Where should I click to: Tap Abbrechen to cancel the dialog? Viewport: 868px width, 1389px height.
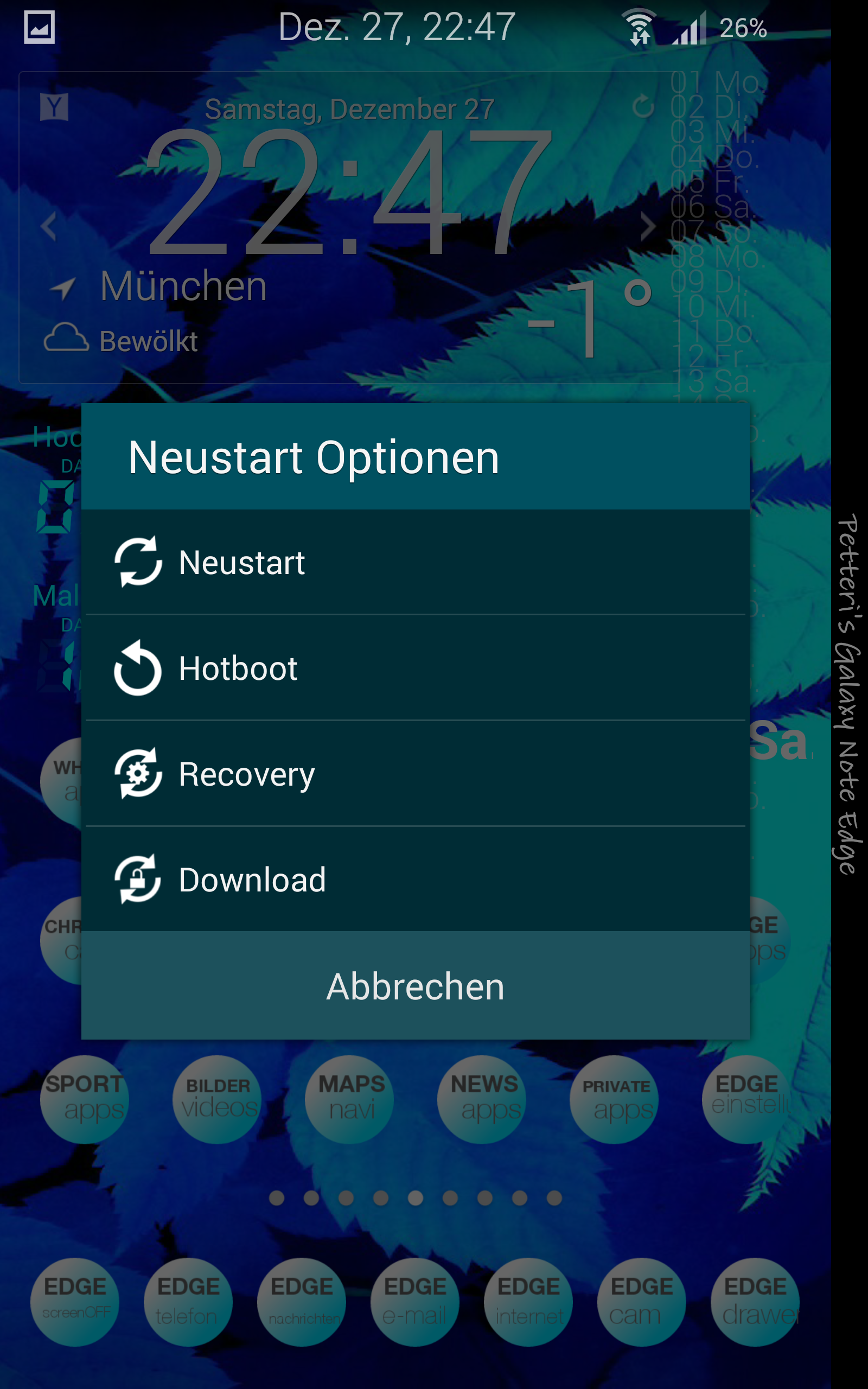click(415, 985)
